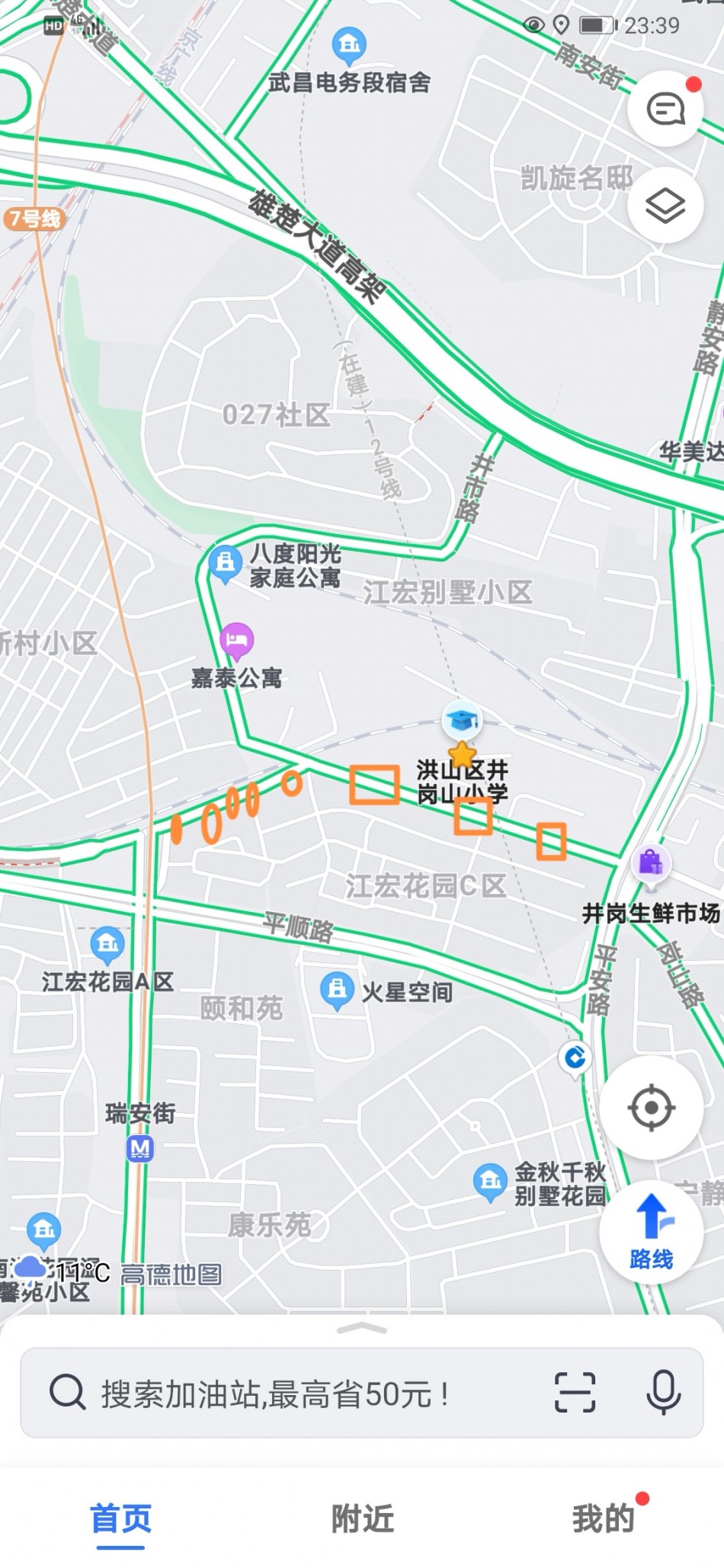This screenshot has height=1568, width=724.
Task: Open the messages chat bubble icon
Action: coord(665,109)
